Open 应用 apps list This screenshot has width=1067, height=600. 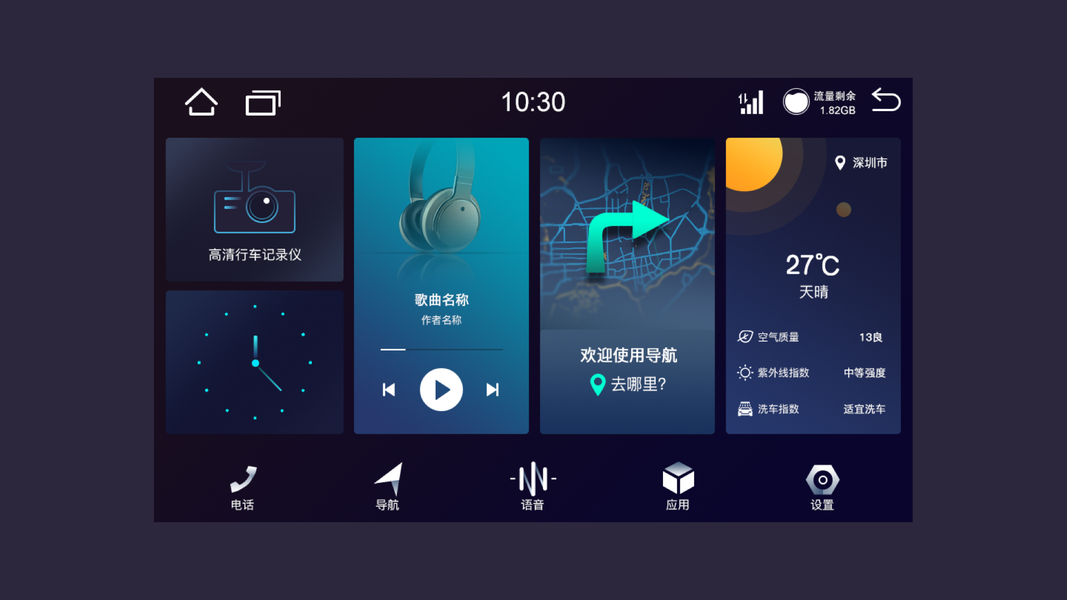tap(678, 487)
